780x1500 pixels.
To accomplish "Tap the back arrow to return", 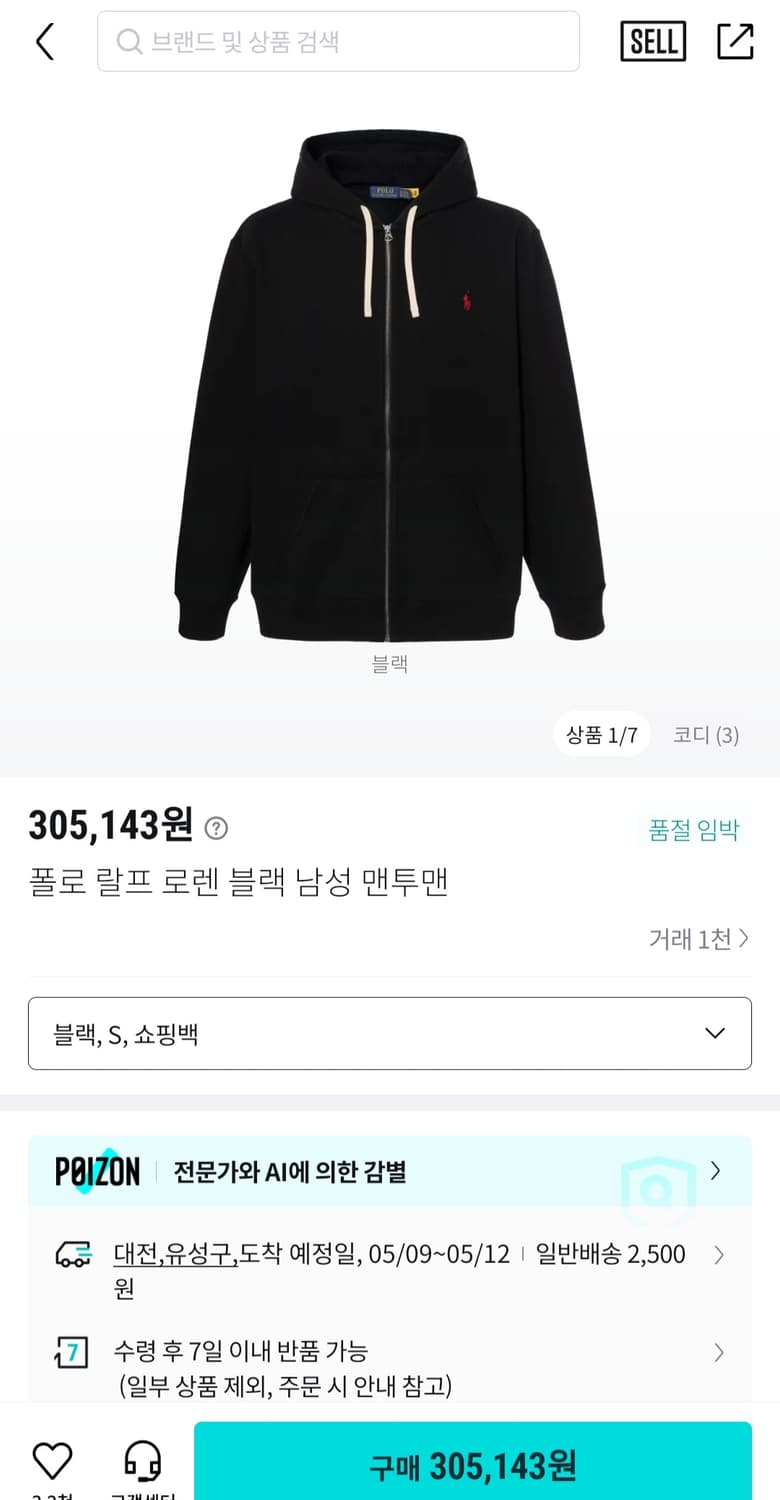I will point(44,42).
